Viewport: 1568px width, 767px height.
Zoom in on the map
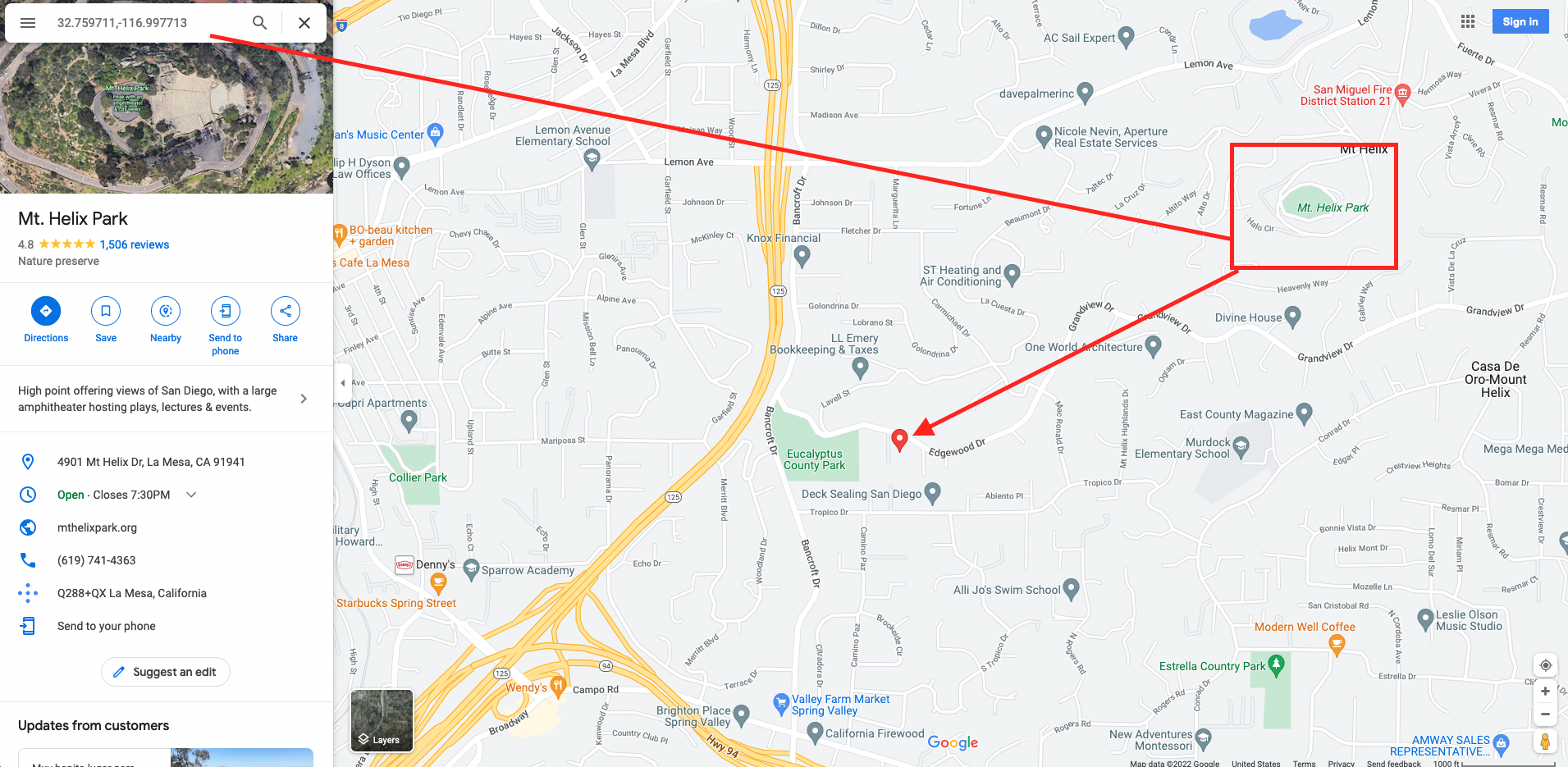coord(1545,692)
